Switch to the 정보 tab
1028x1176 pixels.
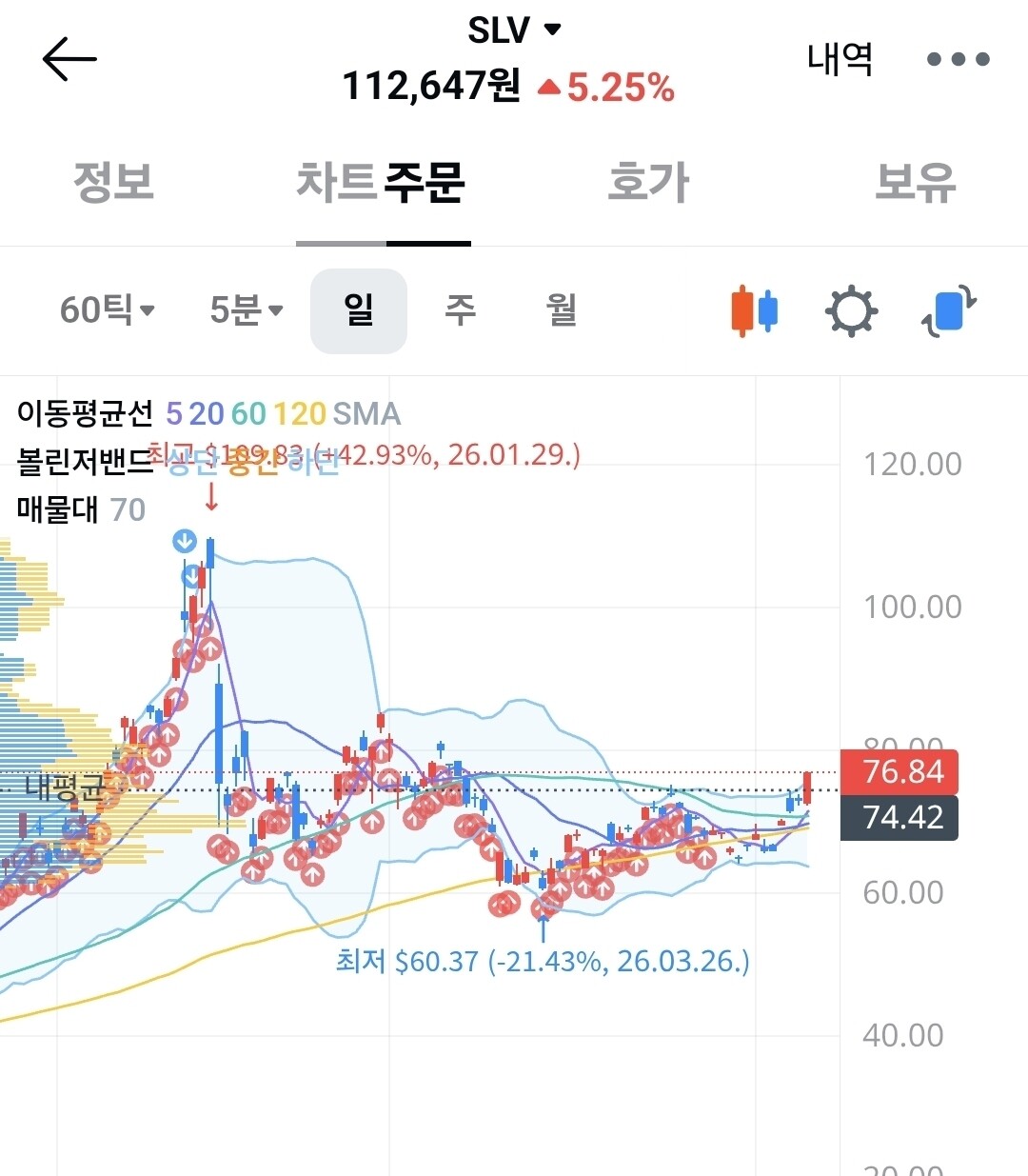pos(114,182)
